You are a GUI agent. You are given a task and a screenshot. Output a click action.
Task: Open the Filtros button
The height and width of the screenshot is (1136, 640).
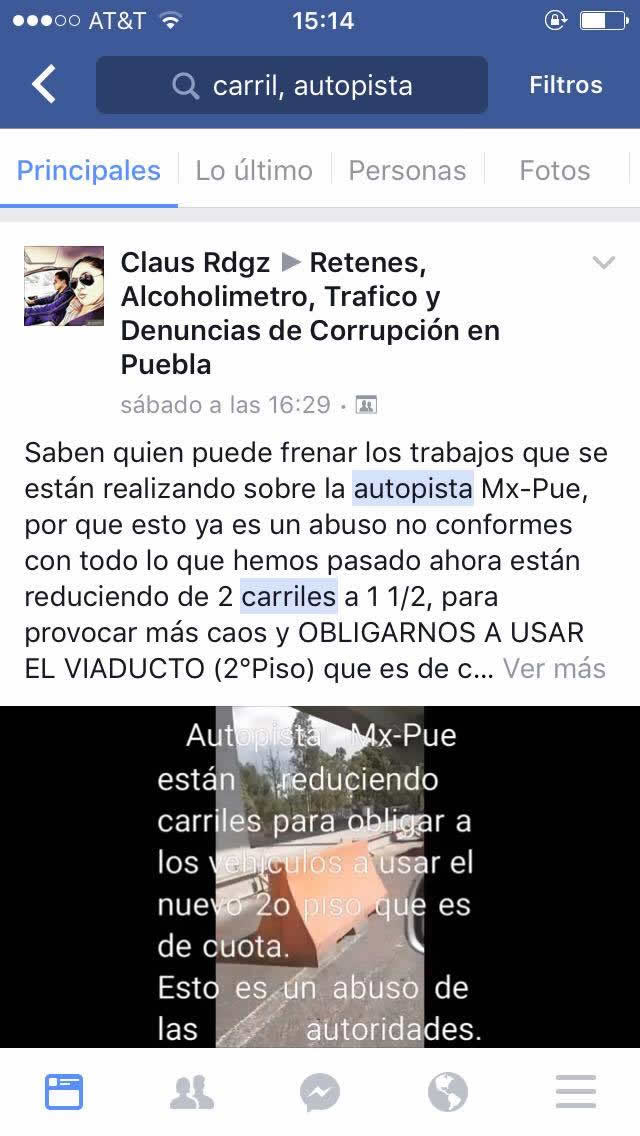565,85
